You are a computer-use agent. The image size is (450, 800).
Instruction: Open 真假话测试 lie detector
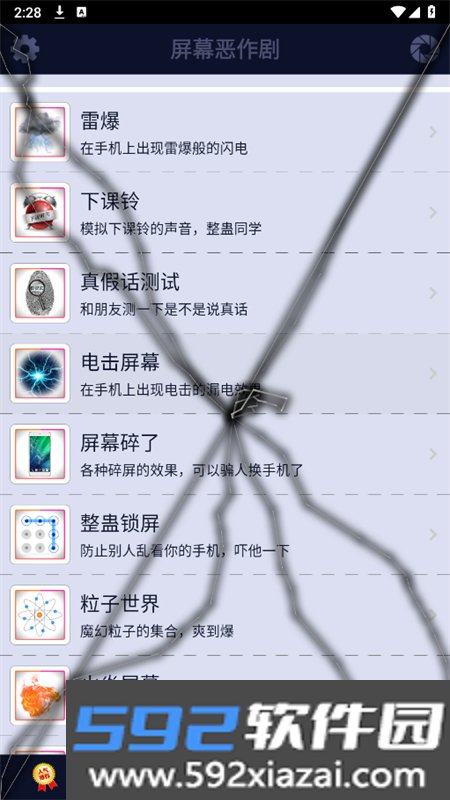(x=225, y=293)
